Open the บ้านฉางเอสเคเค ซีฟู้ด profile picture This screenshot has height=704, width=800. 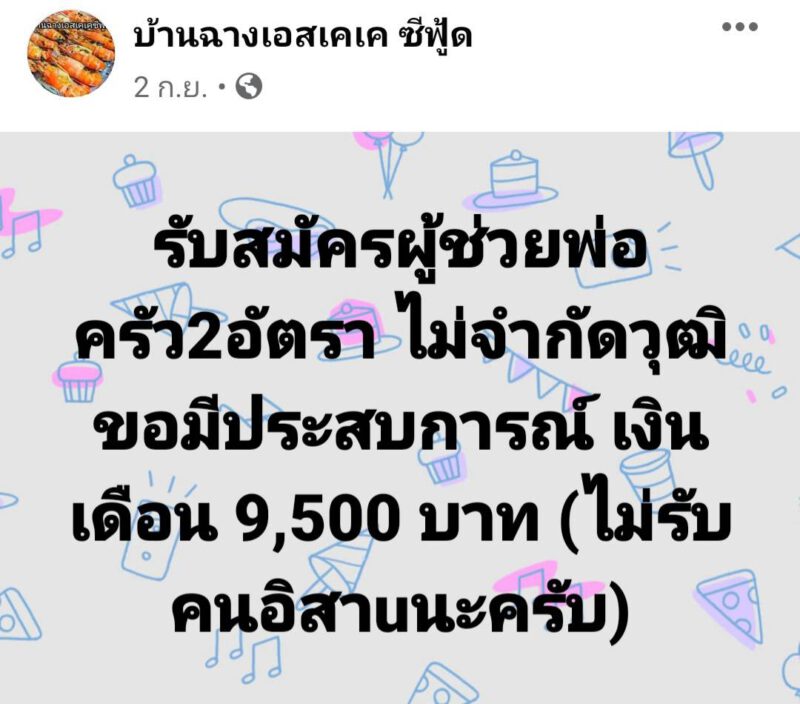[71, 54]
